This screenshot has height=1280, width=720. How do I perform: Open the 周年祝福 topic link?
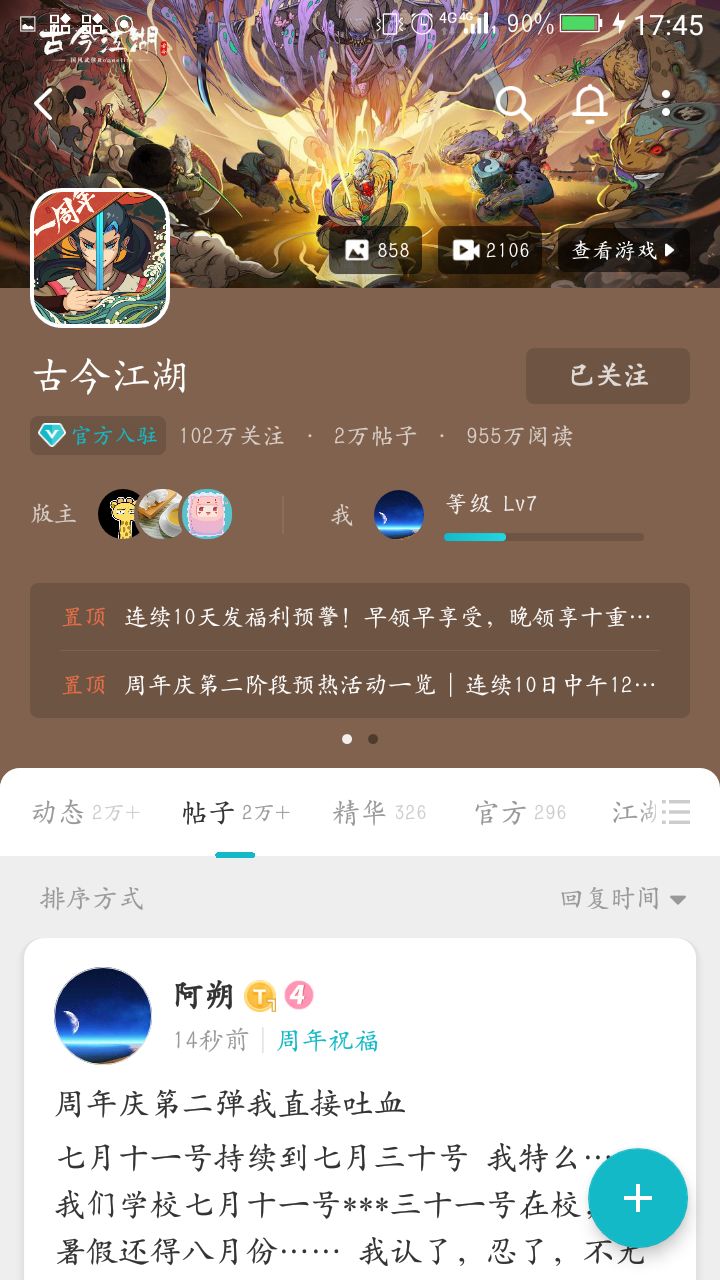point(328,1041)
